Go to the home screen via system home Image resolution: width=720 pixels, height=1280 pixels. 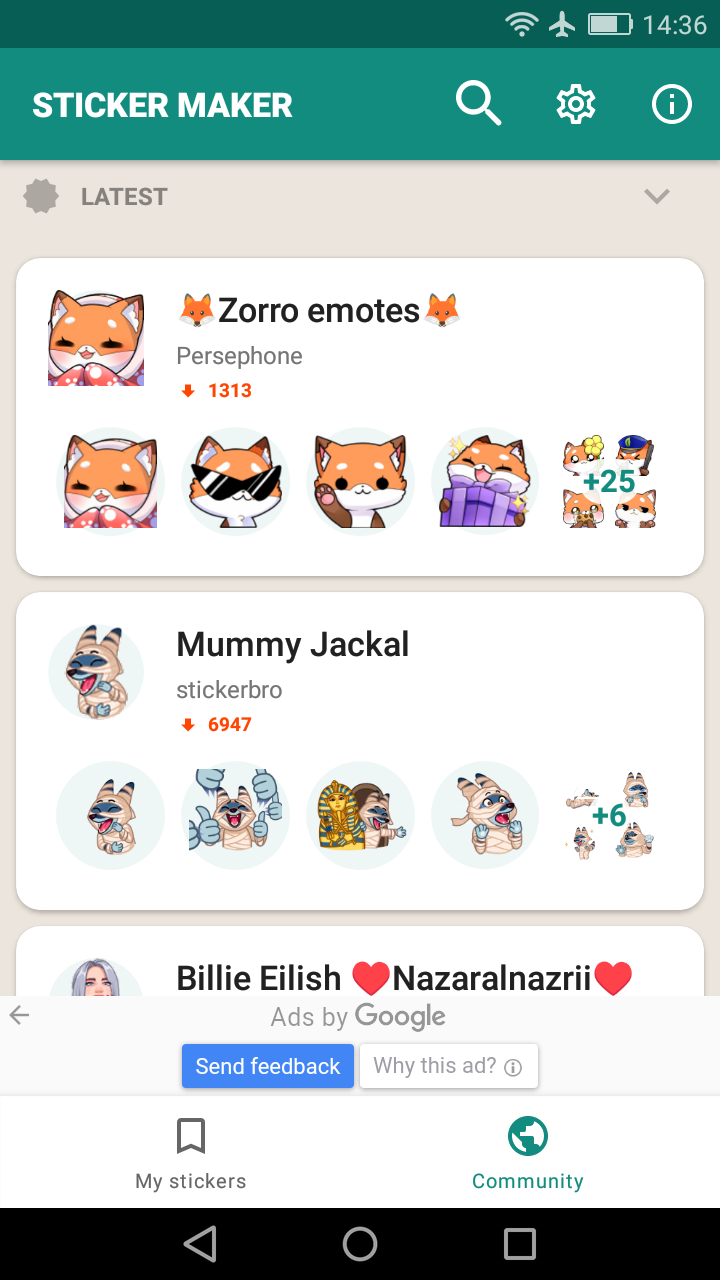[x=360, y=1244]
